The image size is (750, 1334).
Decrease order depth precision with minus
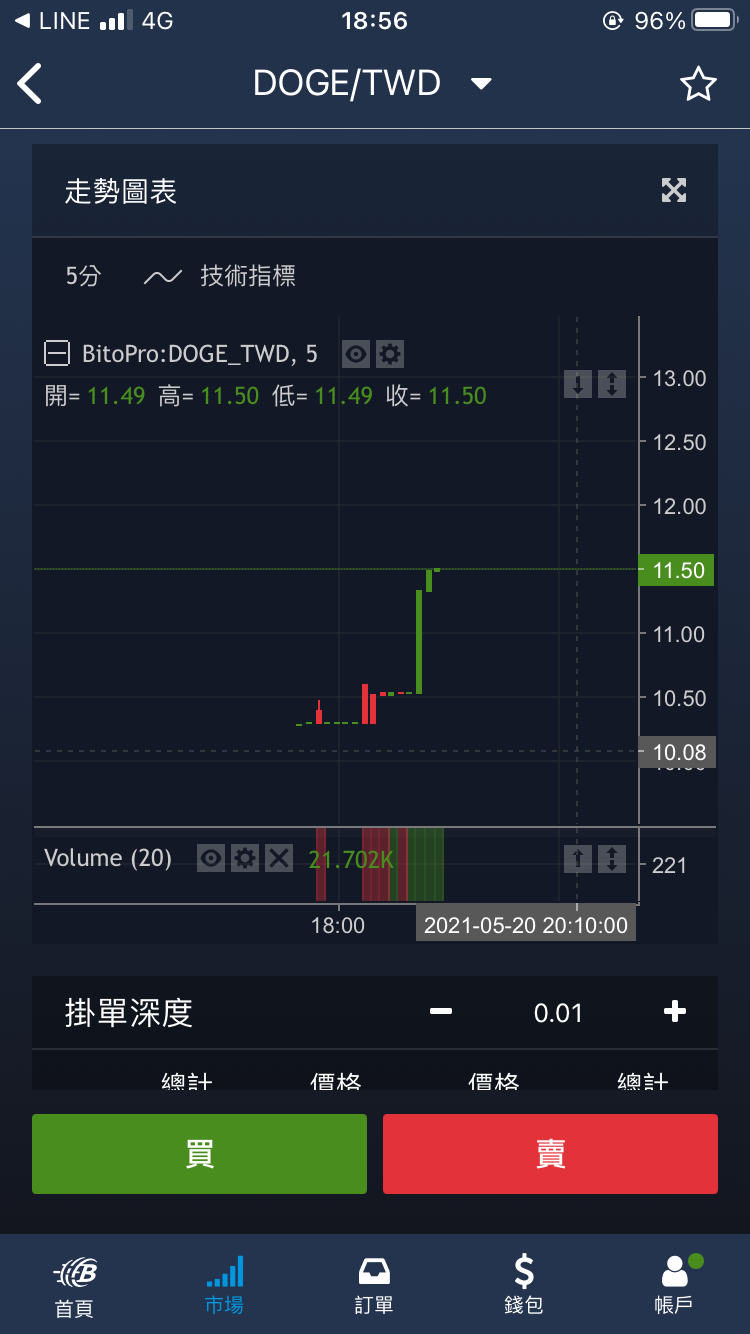coord(441,1012)
